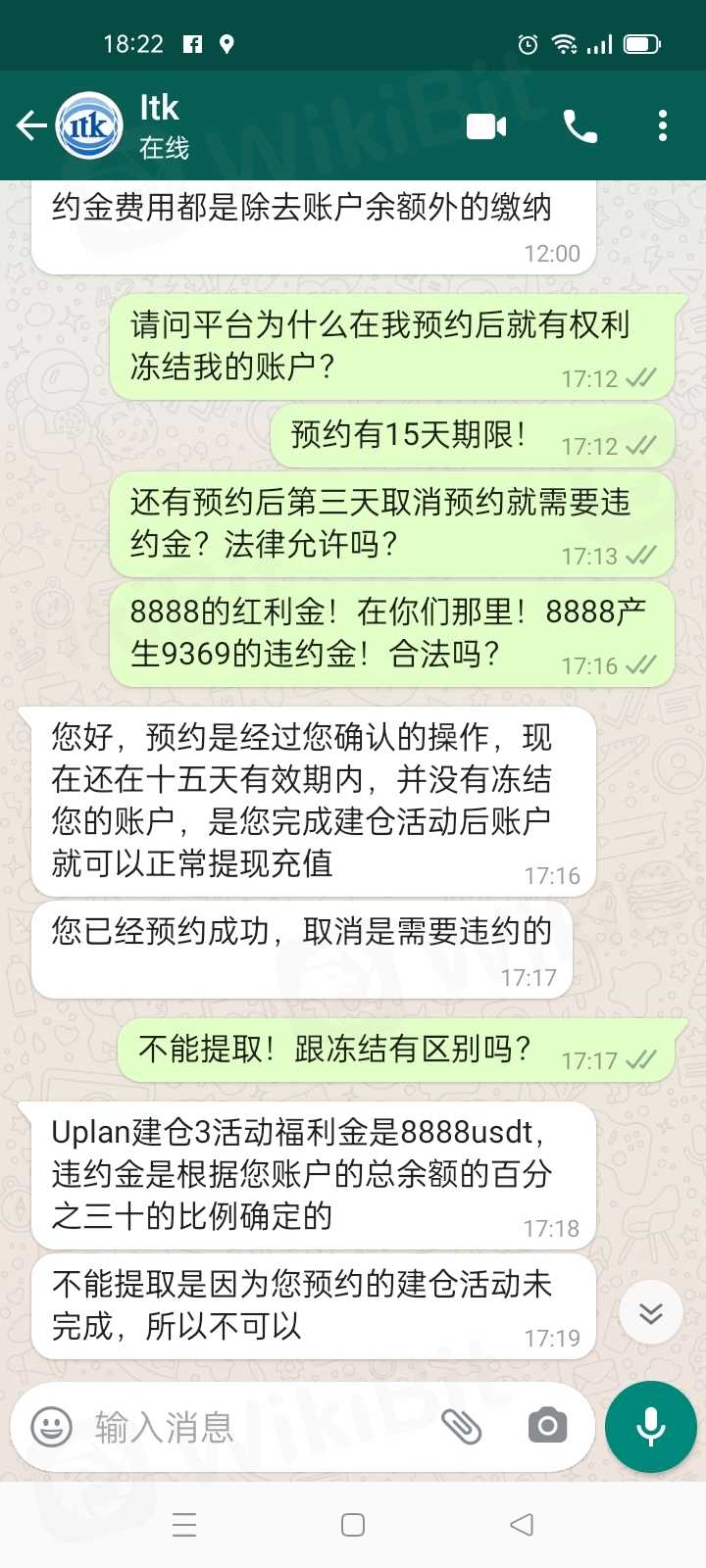Open Itk contact profile from header
706x1568 pixels.
tap(162, 125)
